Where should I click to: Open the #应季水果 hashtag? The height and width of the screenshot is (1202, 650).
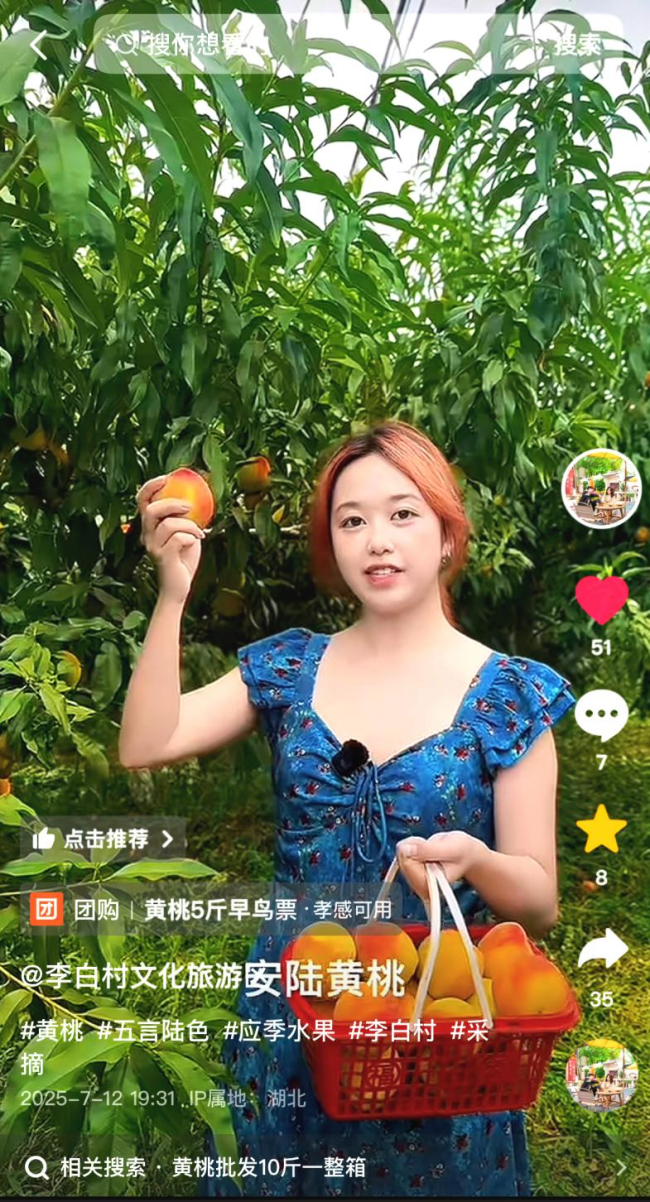(x=279, y=1030)
